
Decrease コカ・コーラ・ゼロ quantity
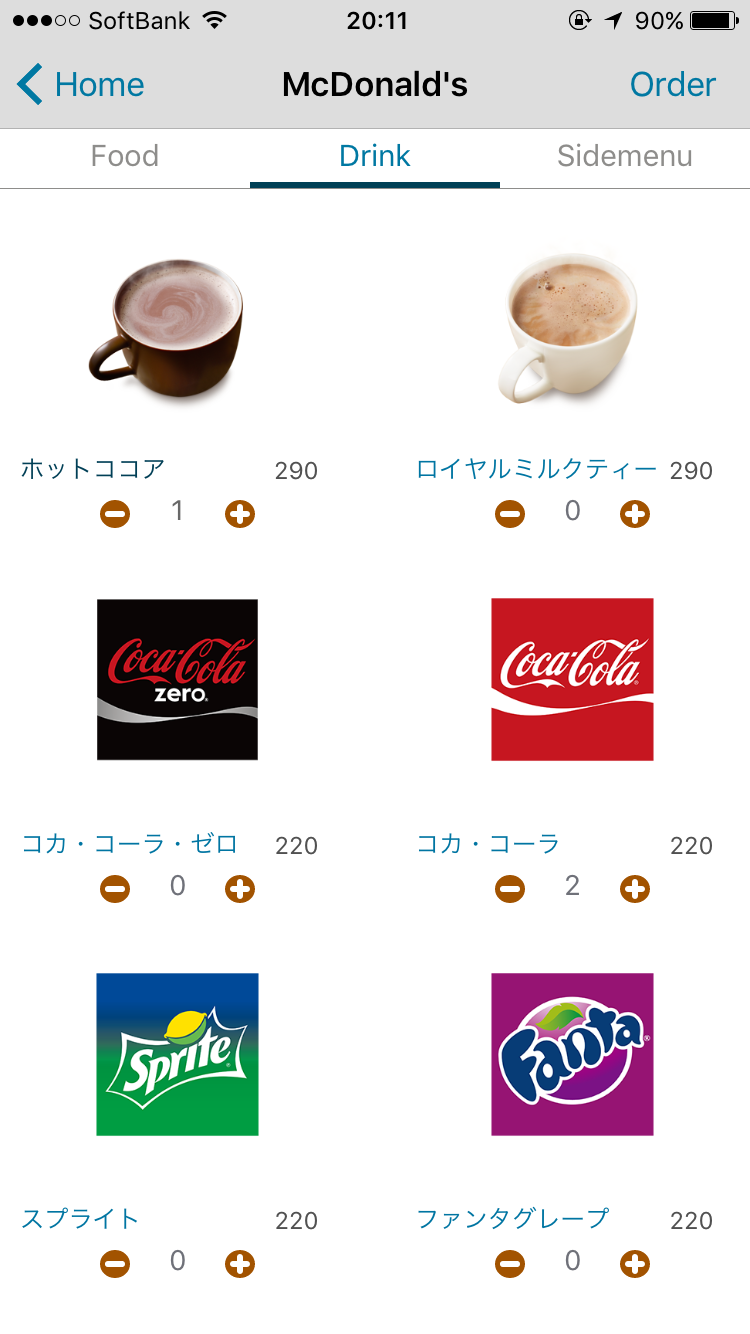[115, 888]
